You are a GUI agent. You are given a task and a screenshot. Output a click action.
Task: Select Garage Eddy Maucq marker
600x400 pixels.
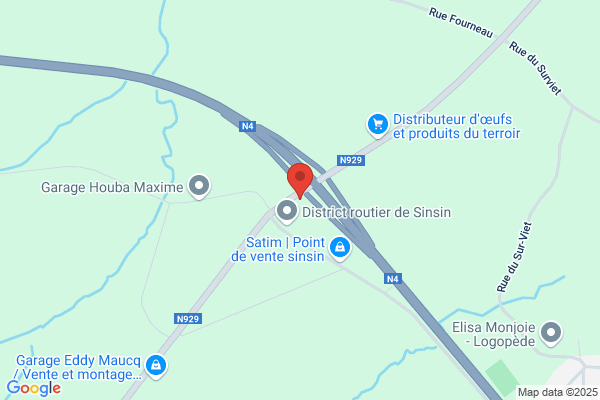(x=156, y=366)
